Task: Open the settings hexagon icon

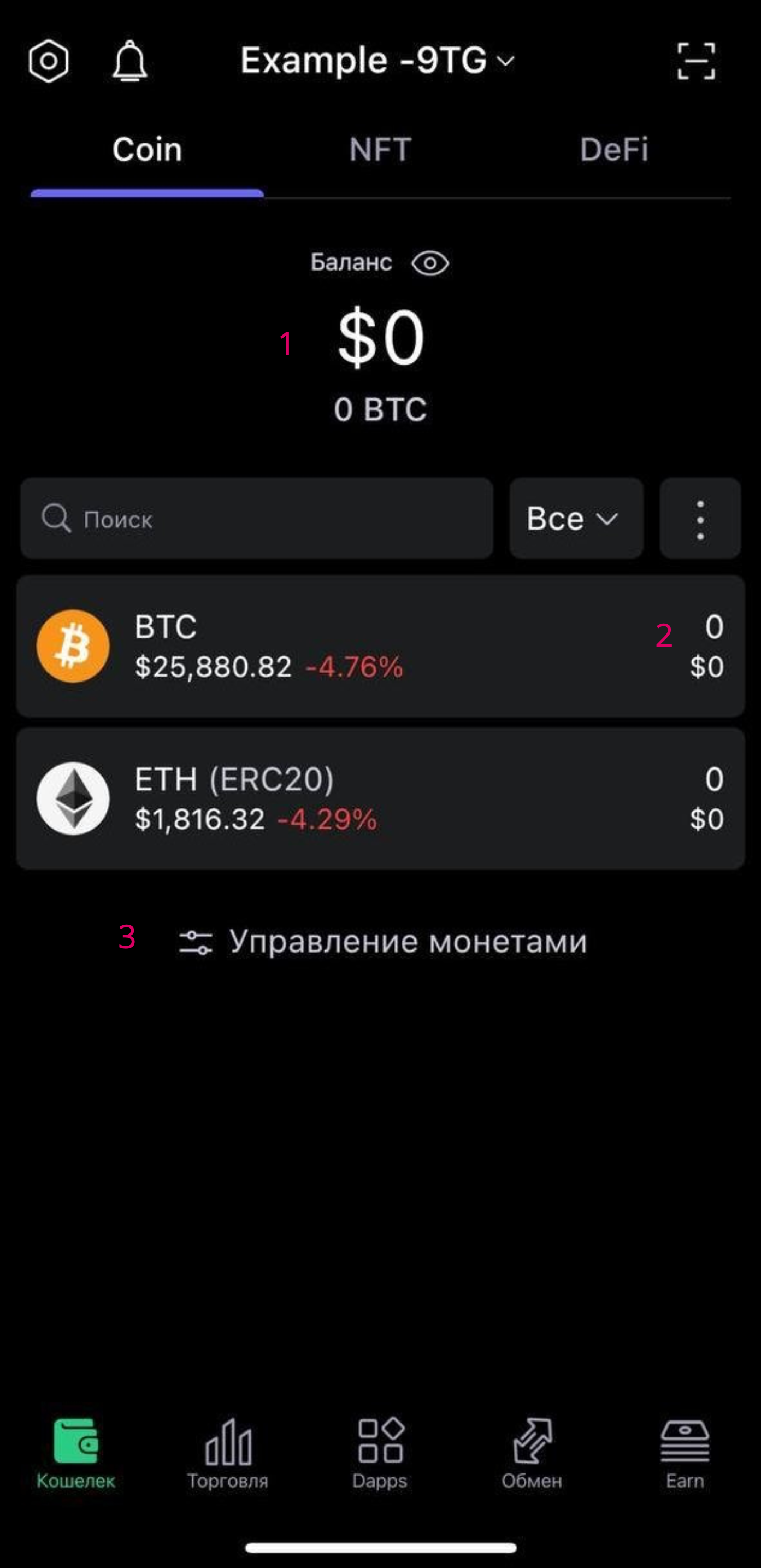Action: point(48,61)
